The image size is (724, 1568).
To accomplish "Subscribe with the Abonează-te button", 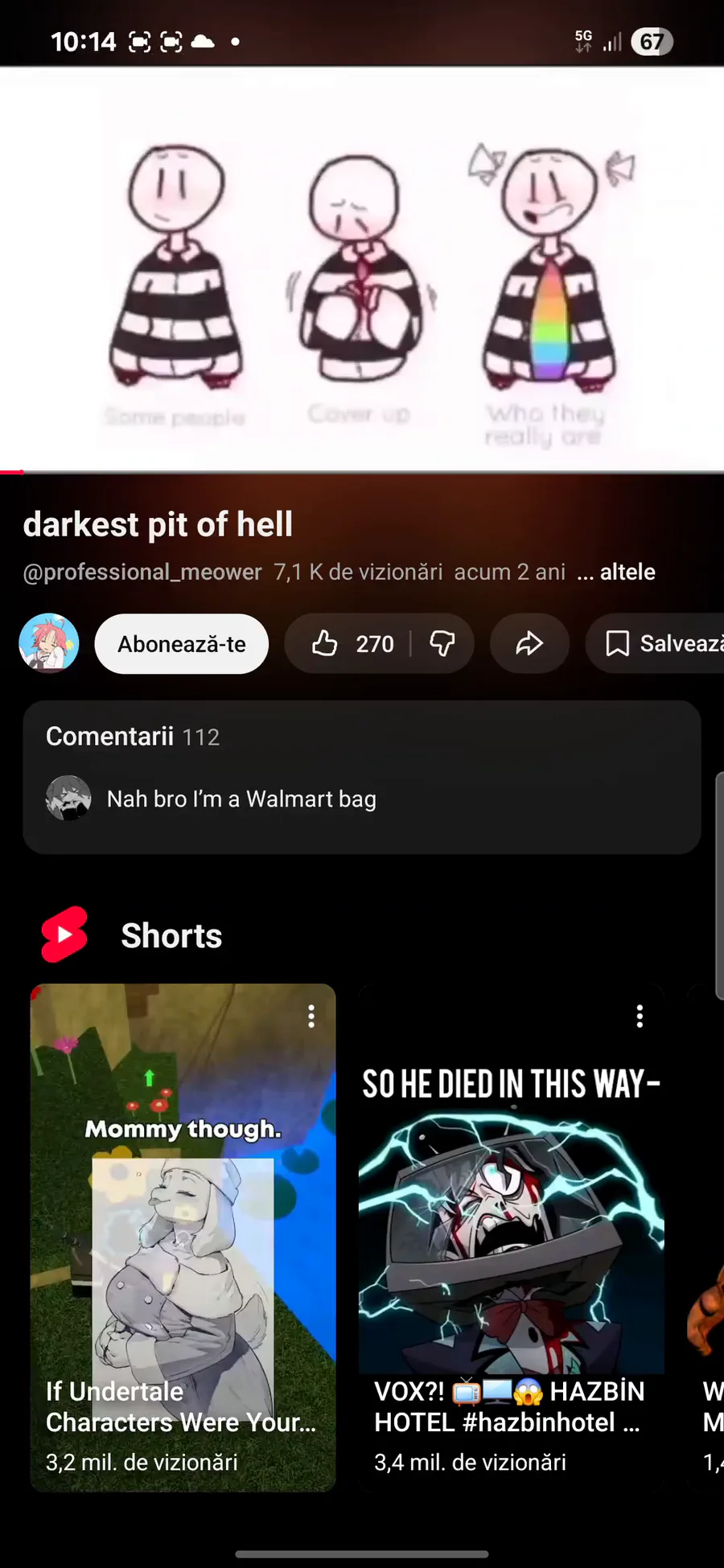I will 182,644.
